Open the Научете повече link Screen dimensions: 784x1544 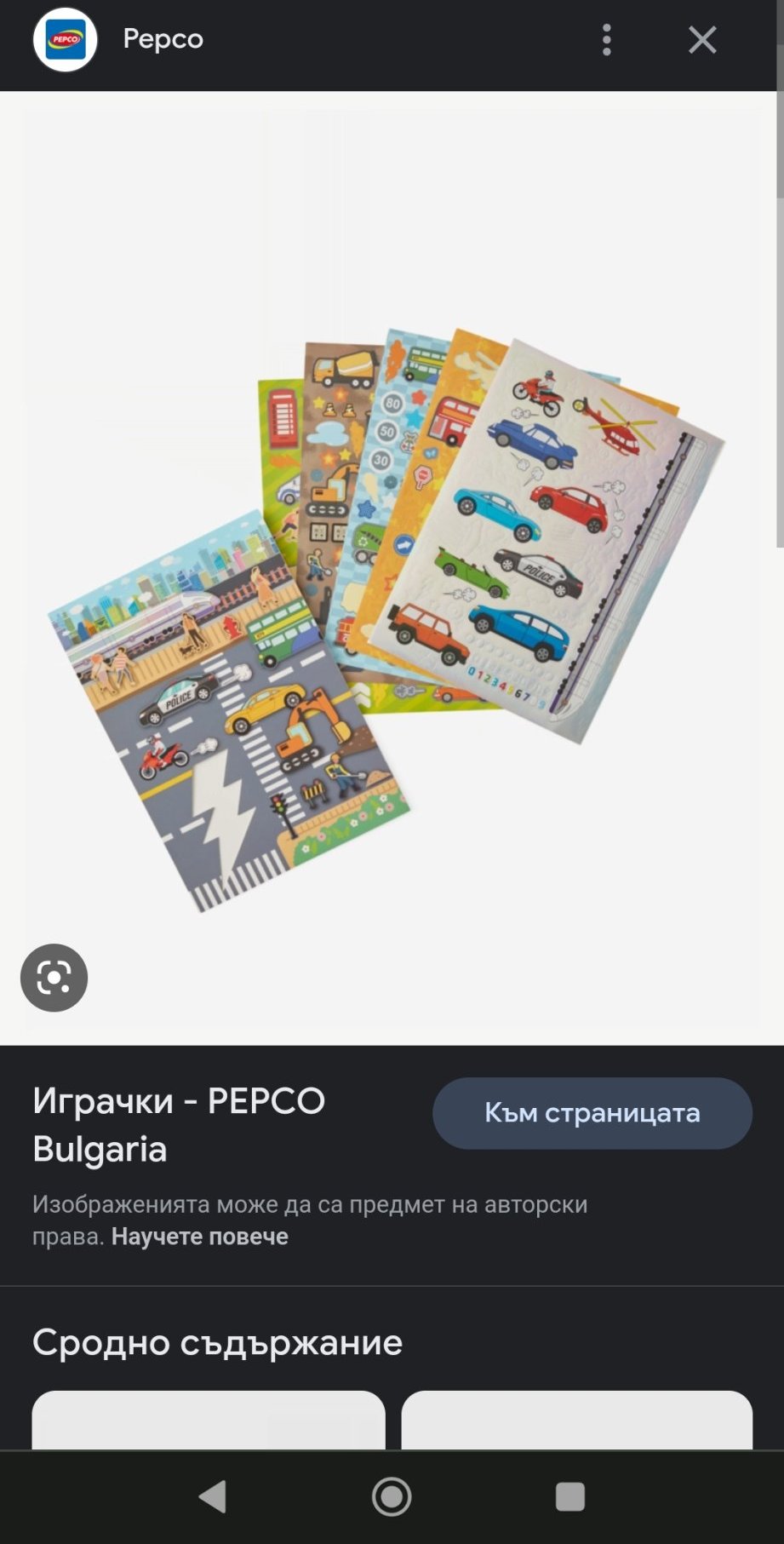[199, 1237]
